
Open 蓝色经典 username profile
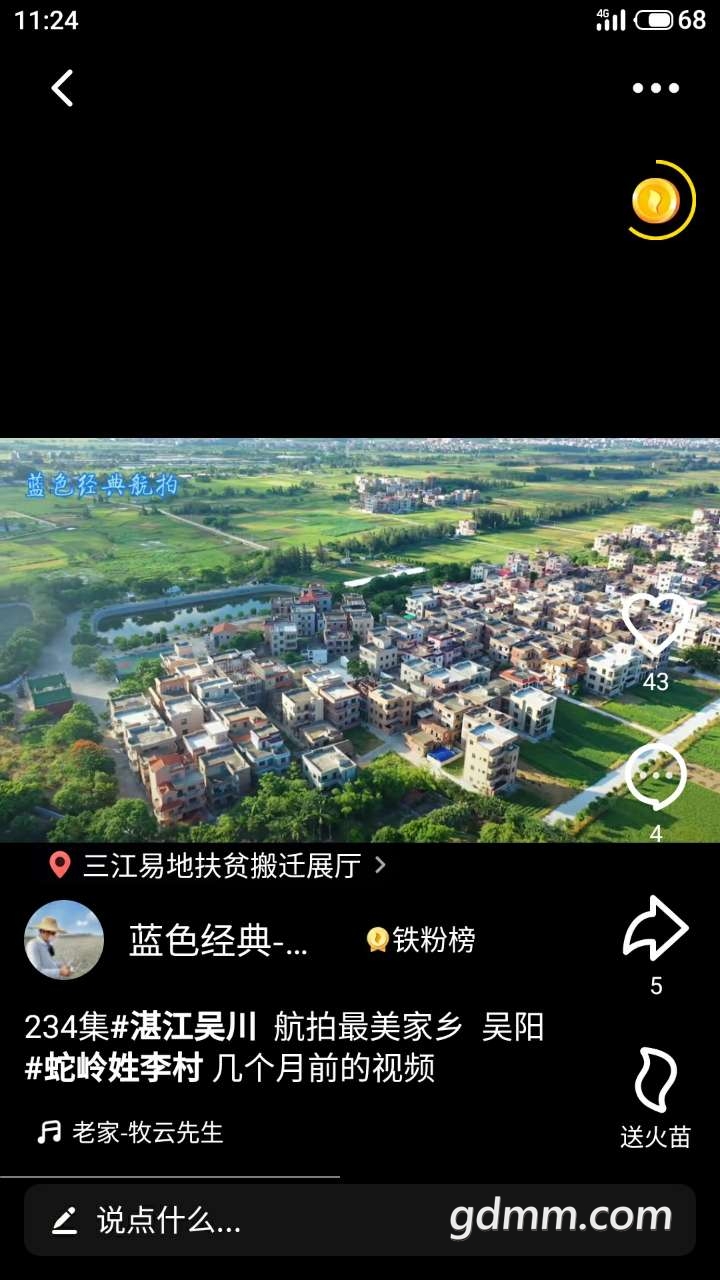(x=218, y=940)
